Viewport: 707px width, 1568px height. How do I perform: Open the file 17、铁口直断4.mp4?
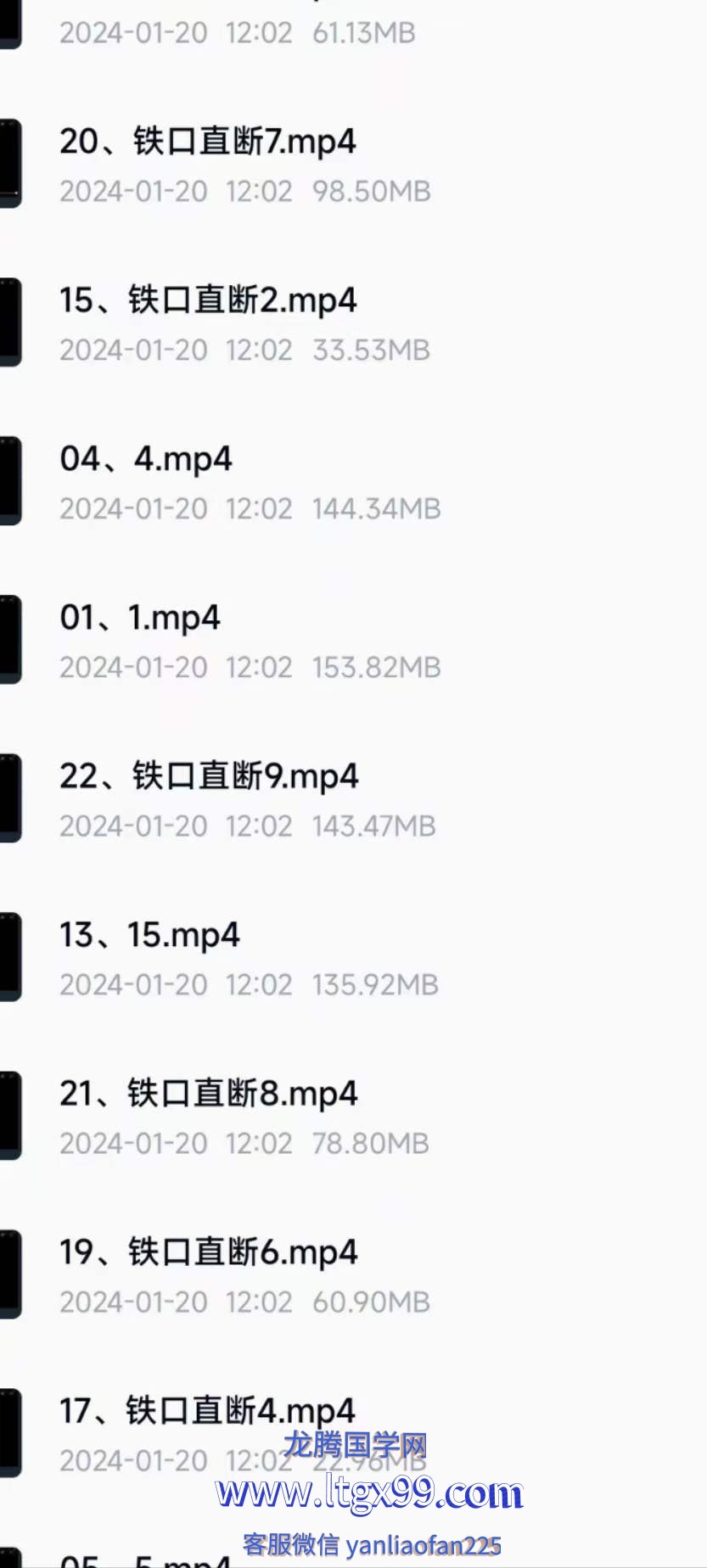point(353,1434)
